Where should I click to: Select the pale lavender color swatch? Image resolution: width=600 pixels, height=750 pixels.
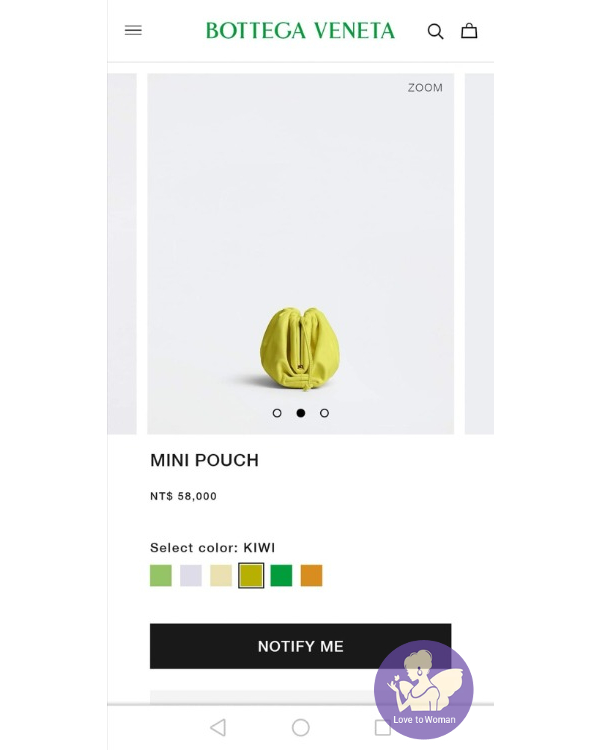click(191, 576)
